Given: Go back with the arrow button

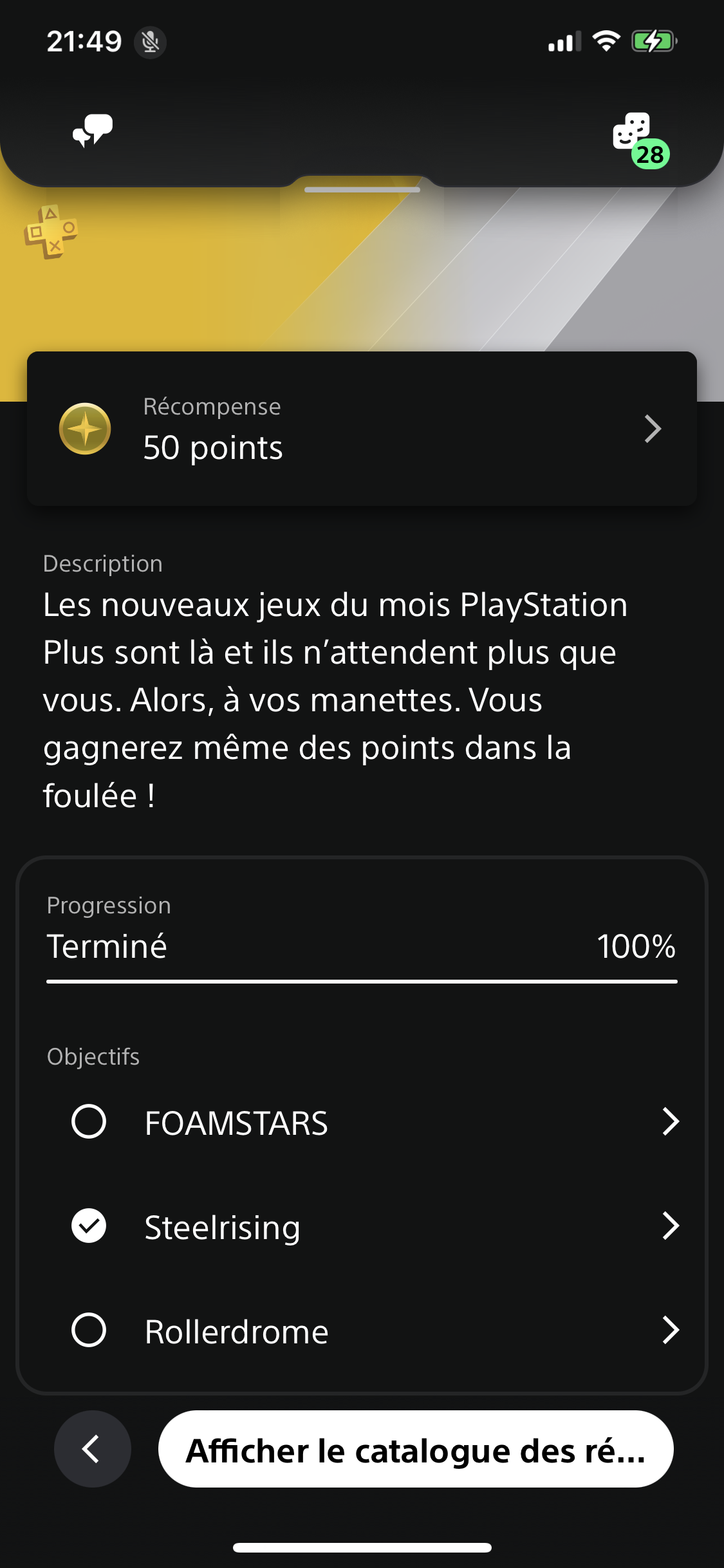Looking at the screenshot, I should (93, 1449).
